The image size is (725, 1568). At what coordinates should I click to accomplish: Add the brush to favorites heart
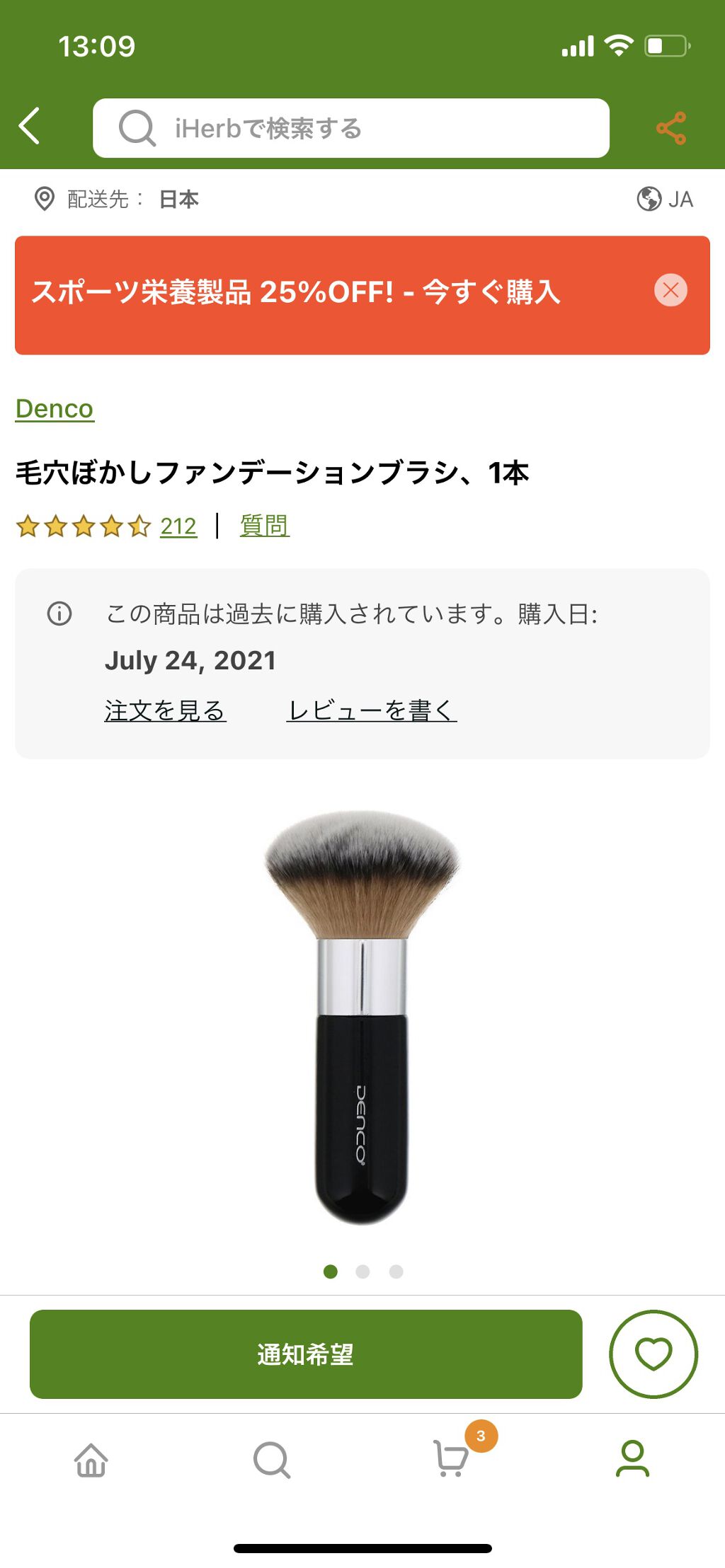653,1352
